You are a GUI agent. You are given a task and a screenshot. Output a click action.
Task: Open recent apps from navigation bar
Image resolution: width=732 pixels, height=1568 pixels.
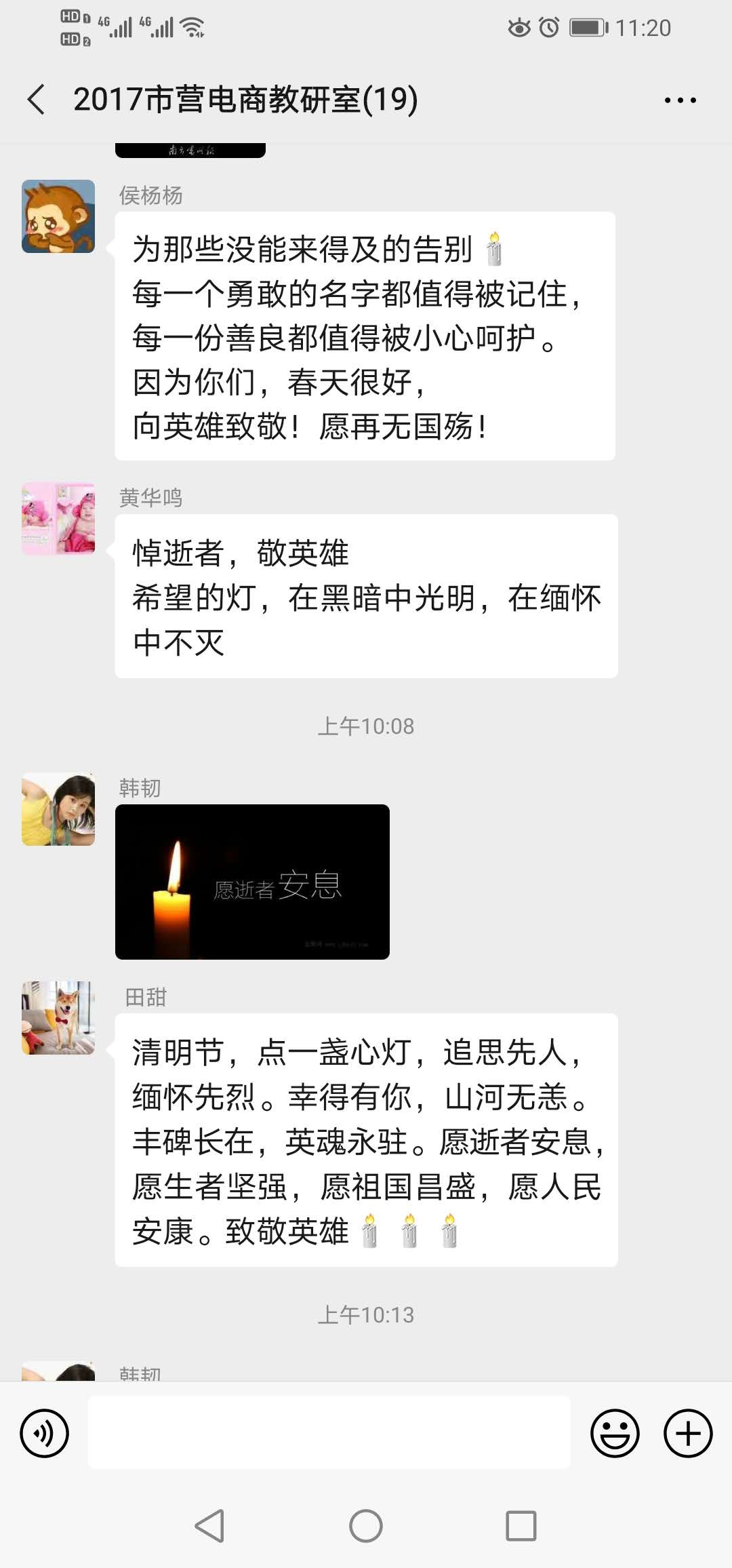click(521, 1526)
